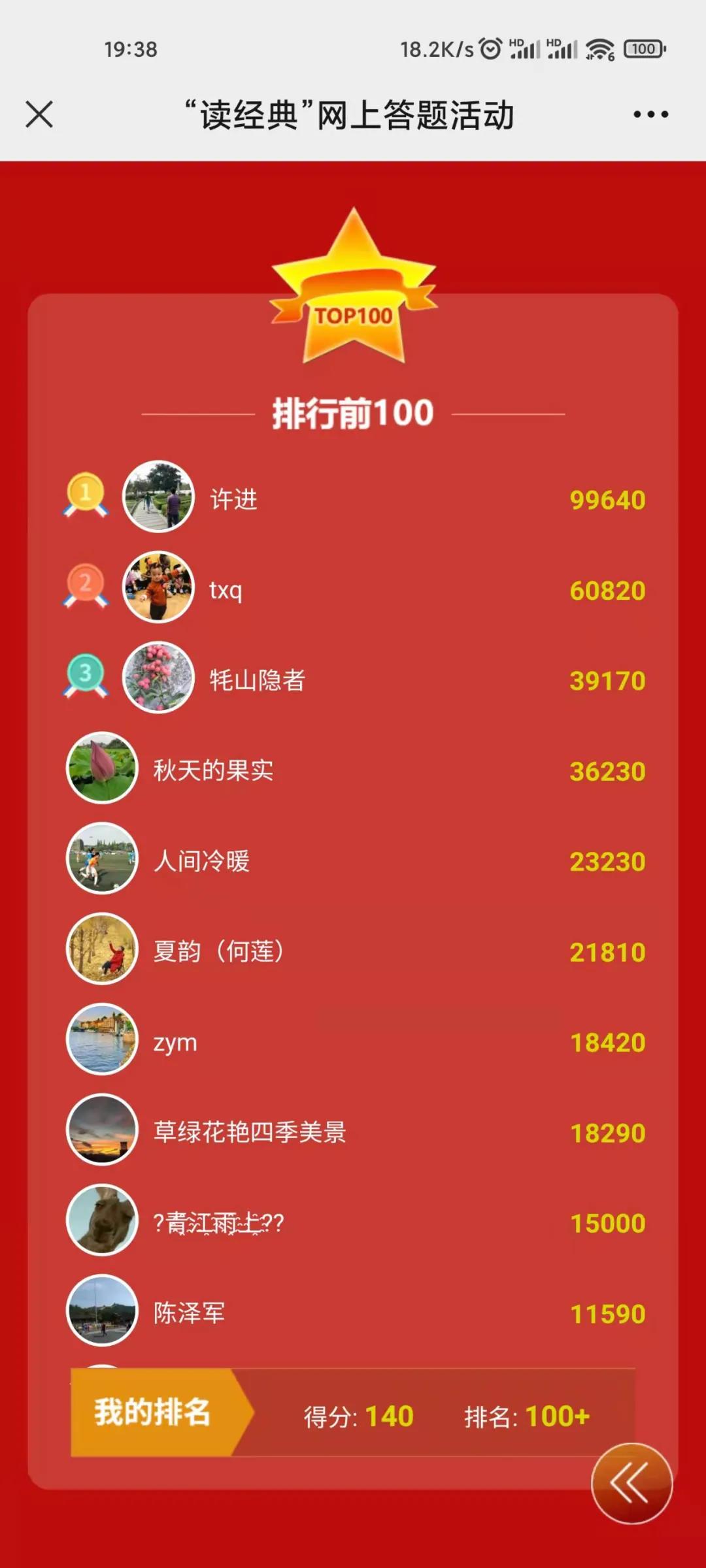706x1568 pixels.
Task: Close the quiz activity page
Action: (39, 114)
